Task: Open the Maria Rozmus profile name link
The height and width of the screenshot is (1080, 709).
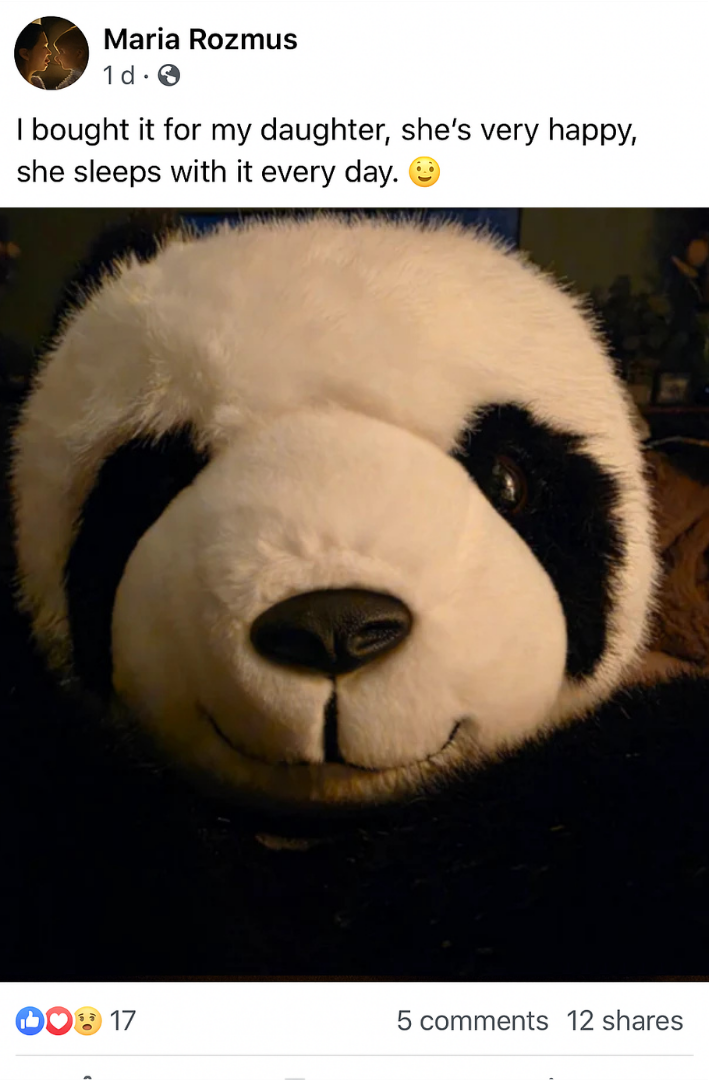Action: click(x=200, y=40)
